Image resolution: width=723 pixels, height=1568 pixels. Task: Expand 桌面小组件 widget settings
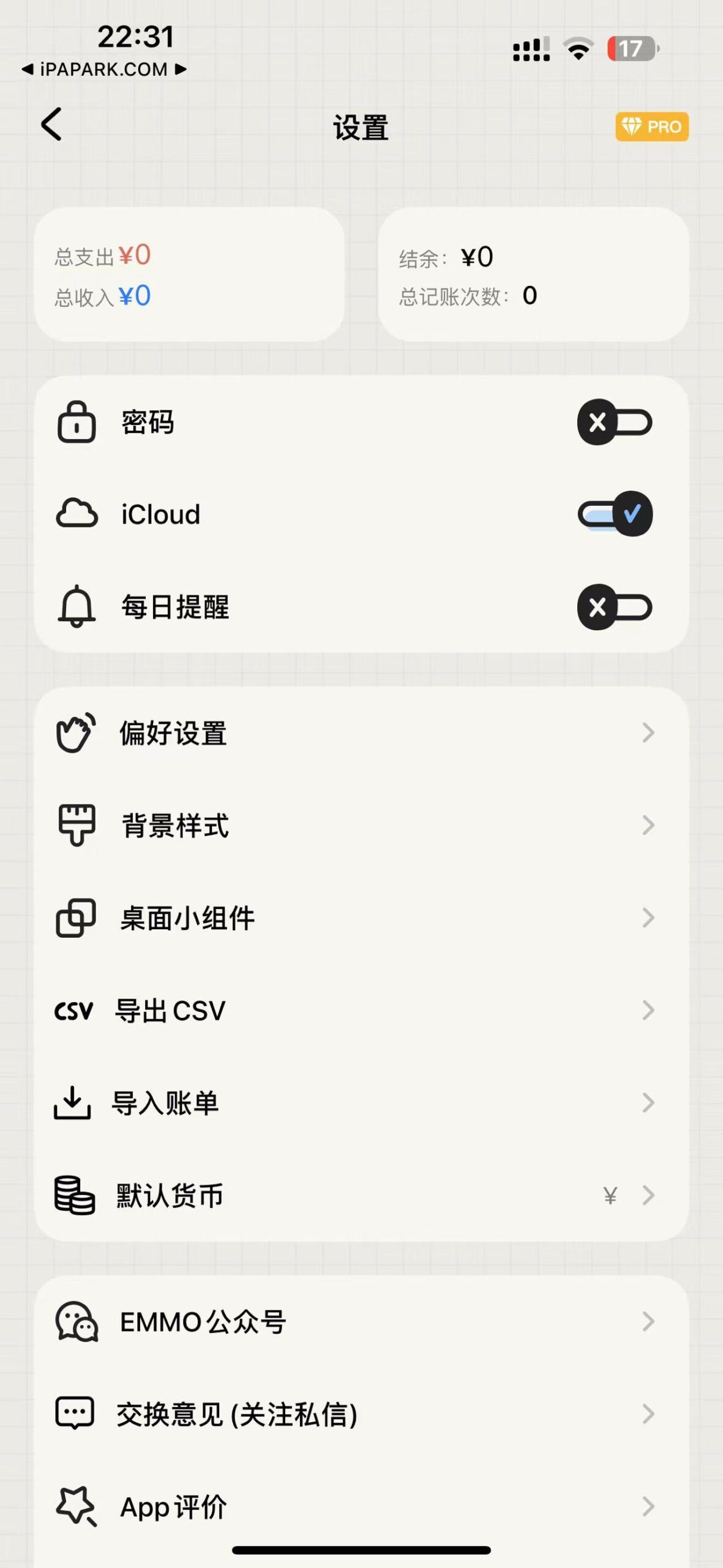(x=648, y=918)
